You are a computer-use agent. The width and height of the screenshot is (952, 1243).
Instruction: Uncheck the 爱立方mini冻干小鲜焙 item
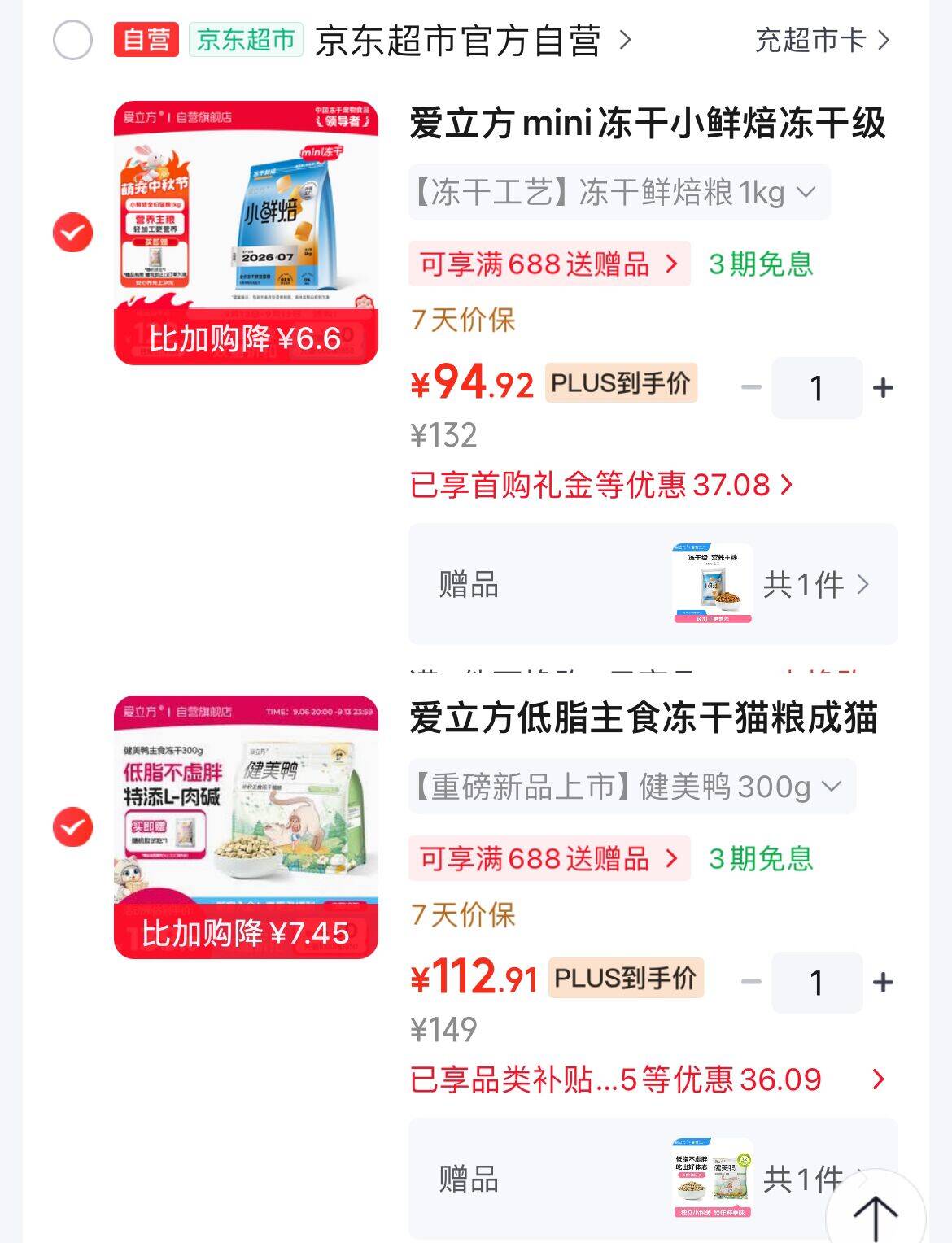(72, 233)
